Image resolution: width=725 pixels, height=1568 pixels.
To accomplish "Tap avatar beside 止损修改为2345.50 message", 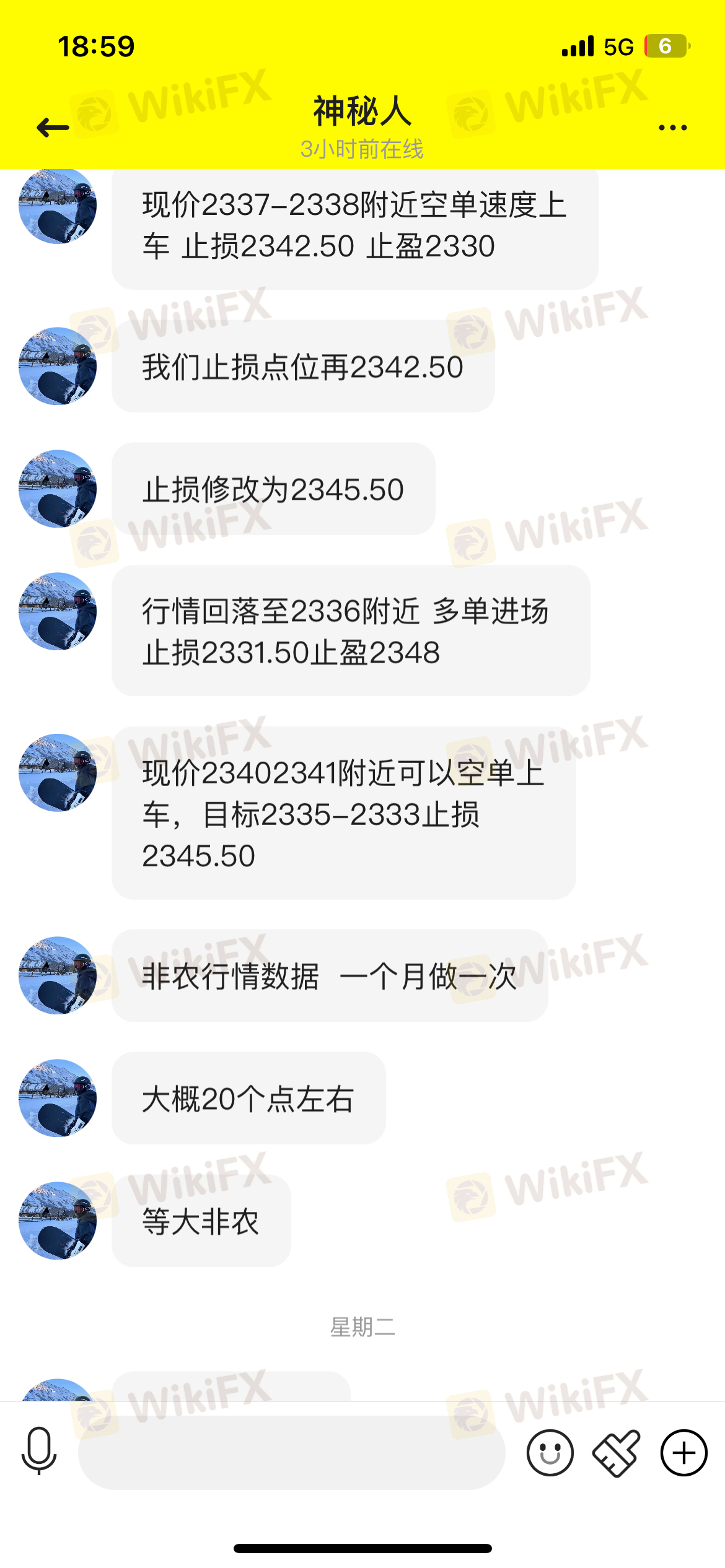I will click(58, 489).
